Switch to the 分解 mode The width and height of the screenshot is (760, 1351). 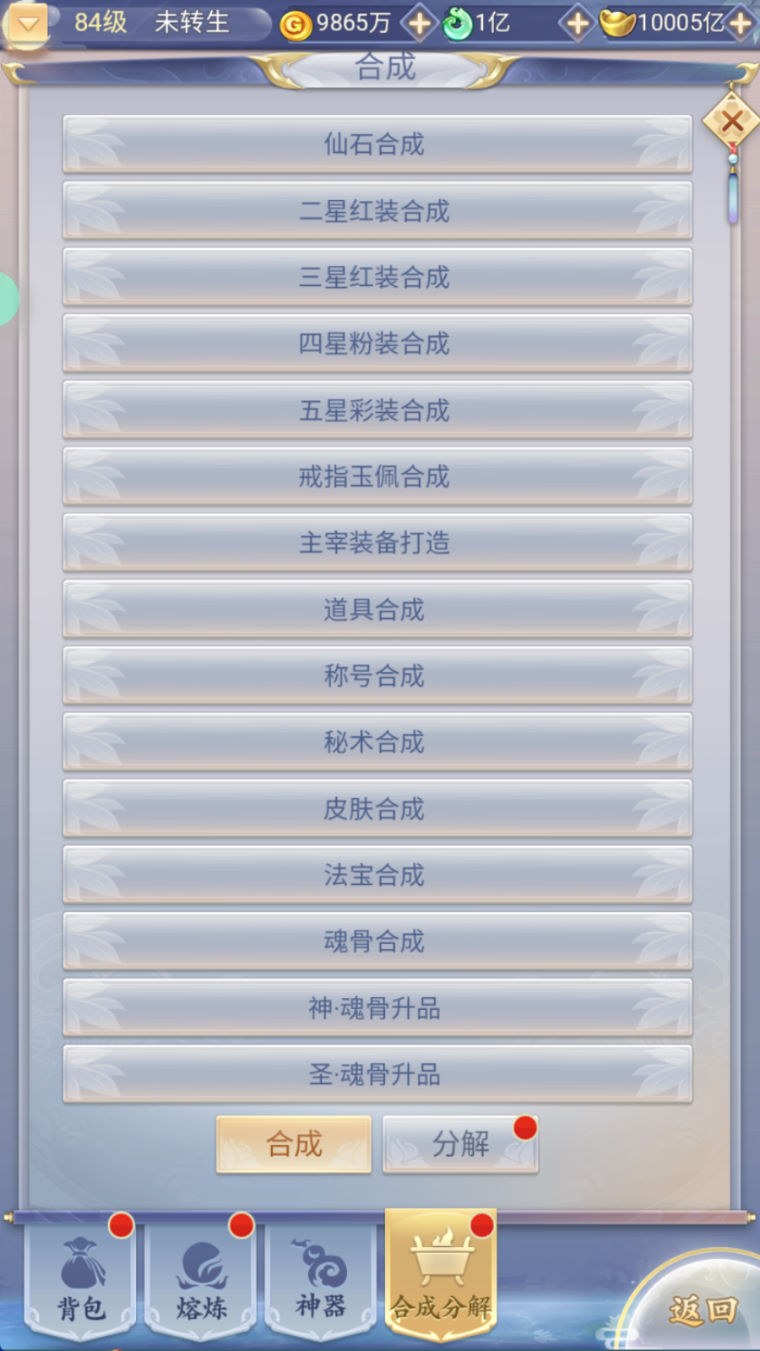pos(460,1144)
